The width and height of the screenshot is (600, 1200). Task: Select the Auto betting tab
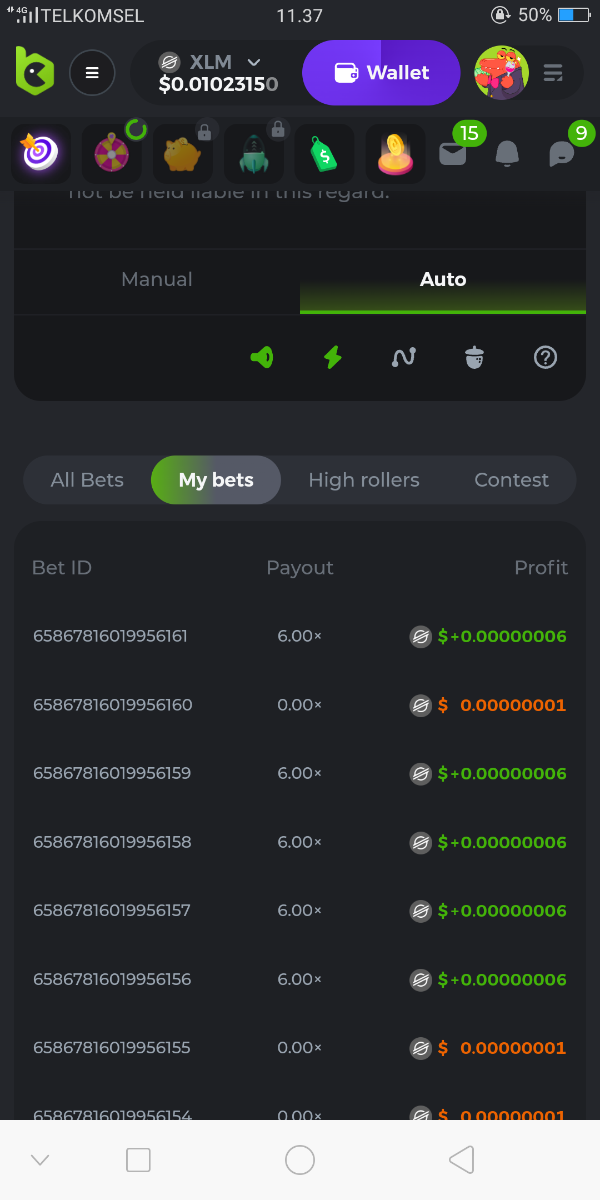tap(443, 280)
